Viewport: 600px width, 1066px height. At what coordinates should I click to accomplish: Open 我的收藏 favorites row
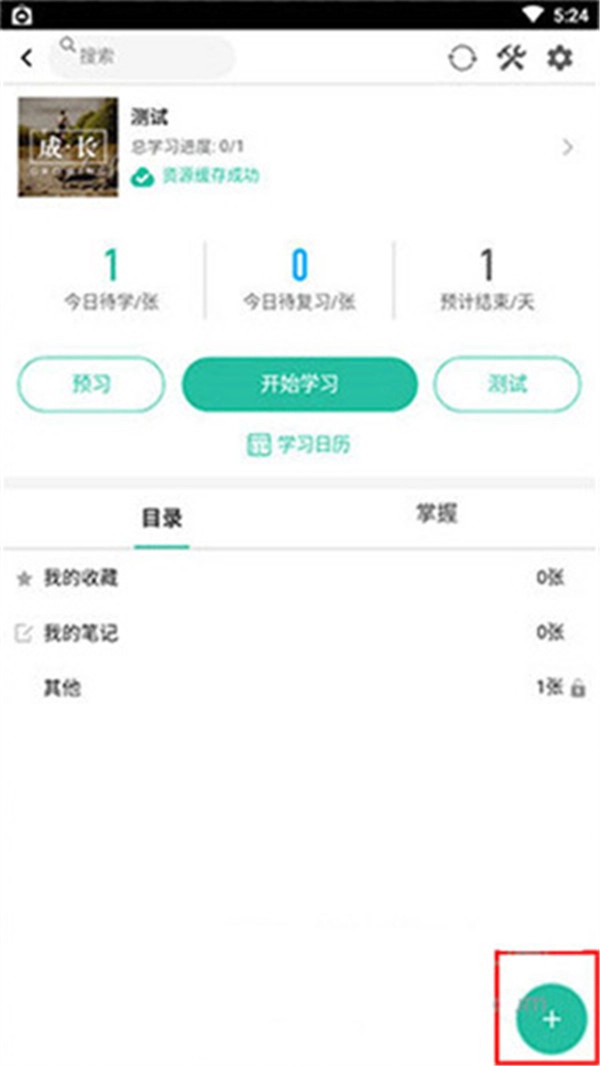300,579
